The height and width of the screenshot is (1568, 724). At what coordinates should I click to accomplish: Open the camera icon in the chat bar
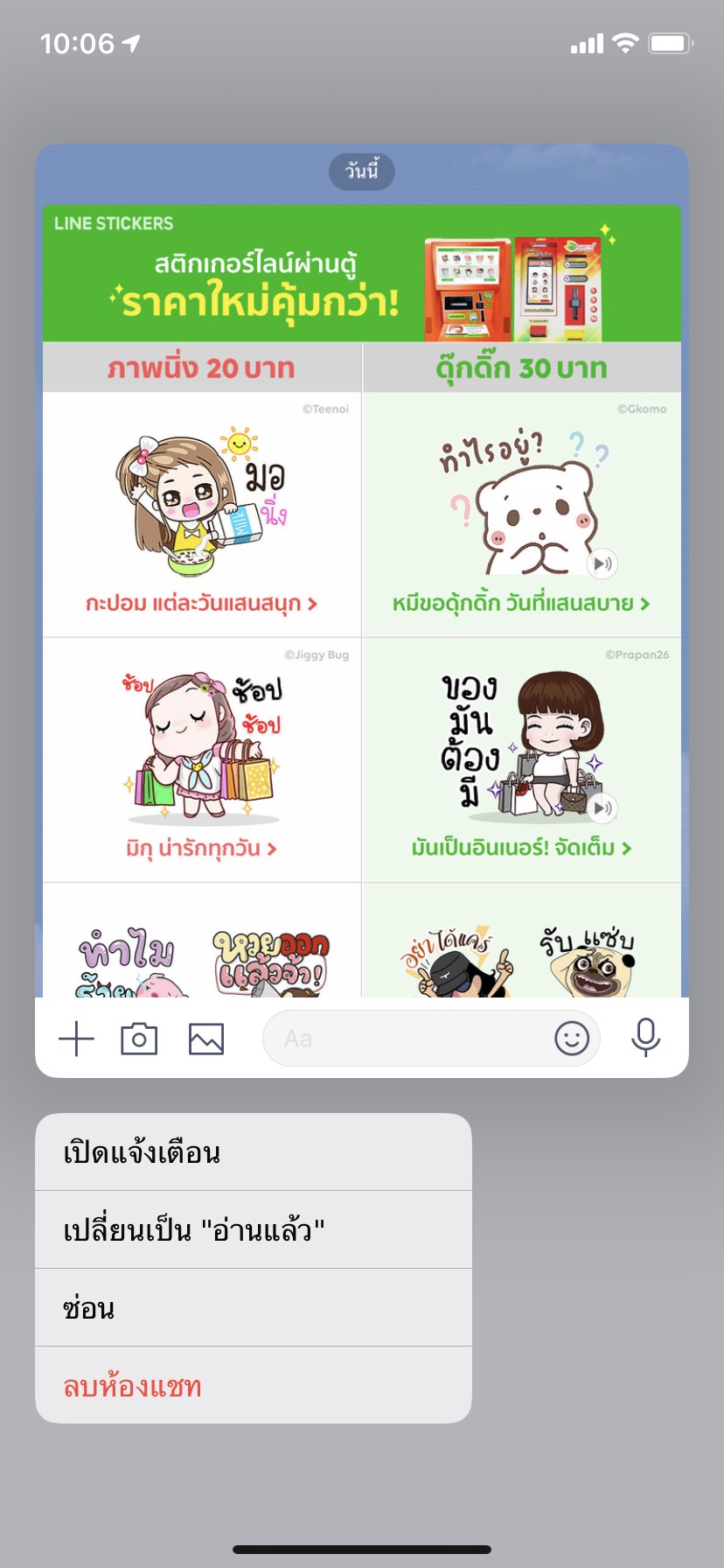pyautogui.click(x=140, y=1039)
